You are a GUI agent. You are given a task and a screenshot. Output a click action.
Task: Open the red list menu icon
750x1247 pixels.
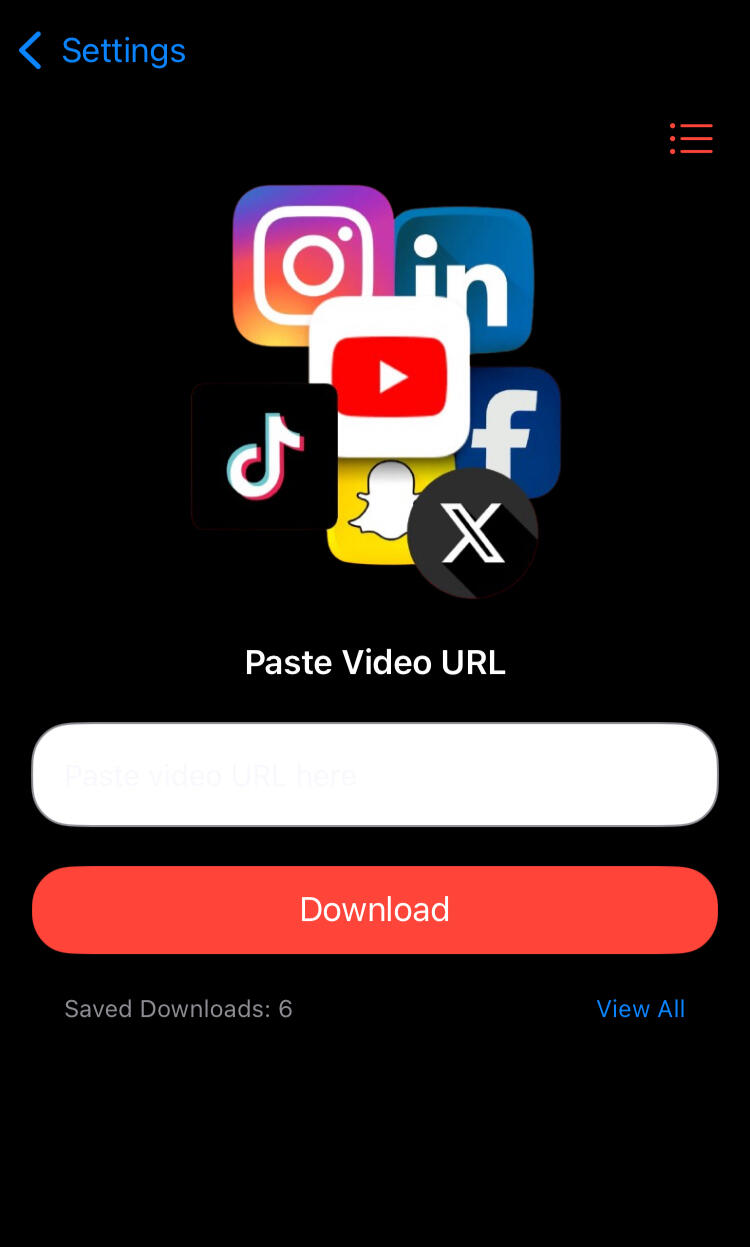click(x=691, y=139)
